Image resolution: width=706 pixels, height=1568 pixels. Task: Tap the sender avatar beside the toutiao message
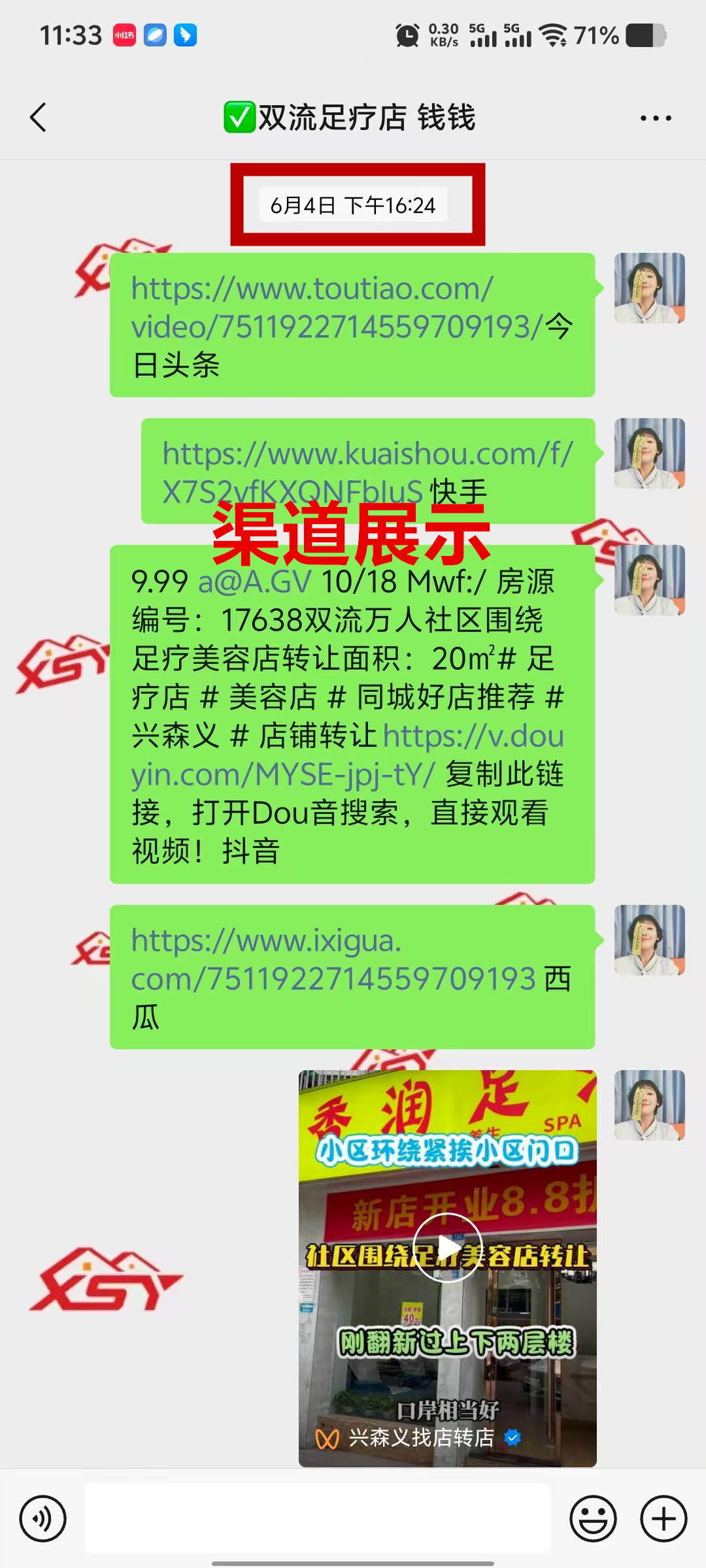click(x=649, y=288)
